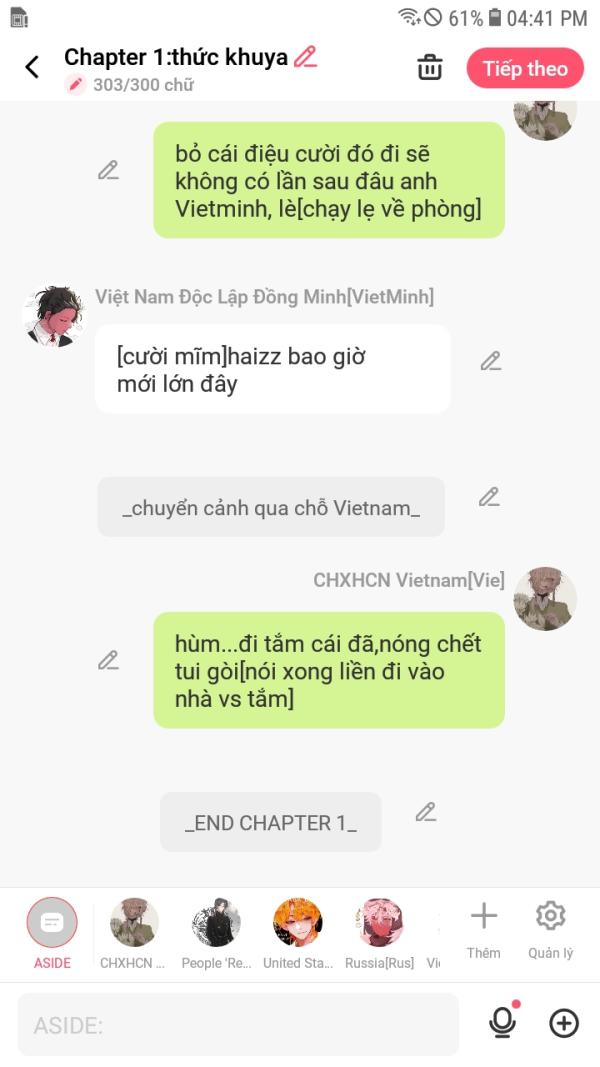
Task: Edit the '_END CHAPTER 1_' aside
Action: [426, 812]
